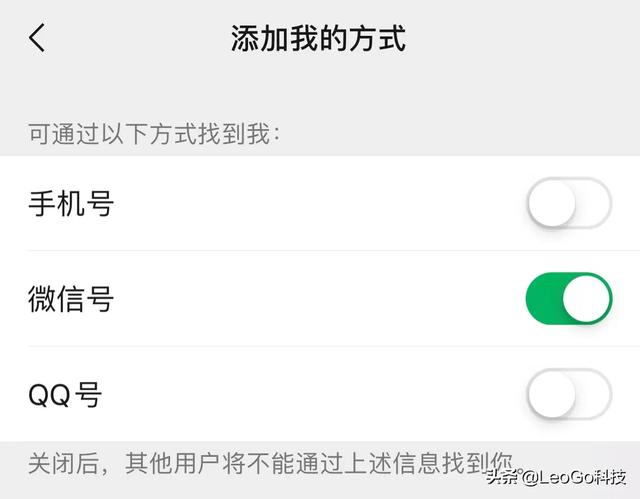Go back from 添加我的方式 page
Viewport: 640px width, 499px height.
tap(37, 39)
